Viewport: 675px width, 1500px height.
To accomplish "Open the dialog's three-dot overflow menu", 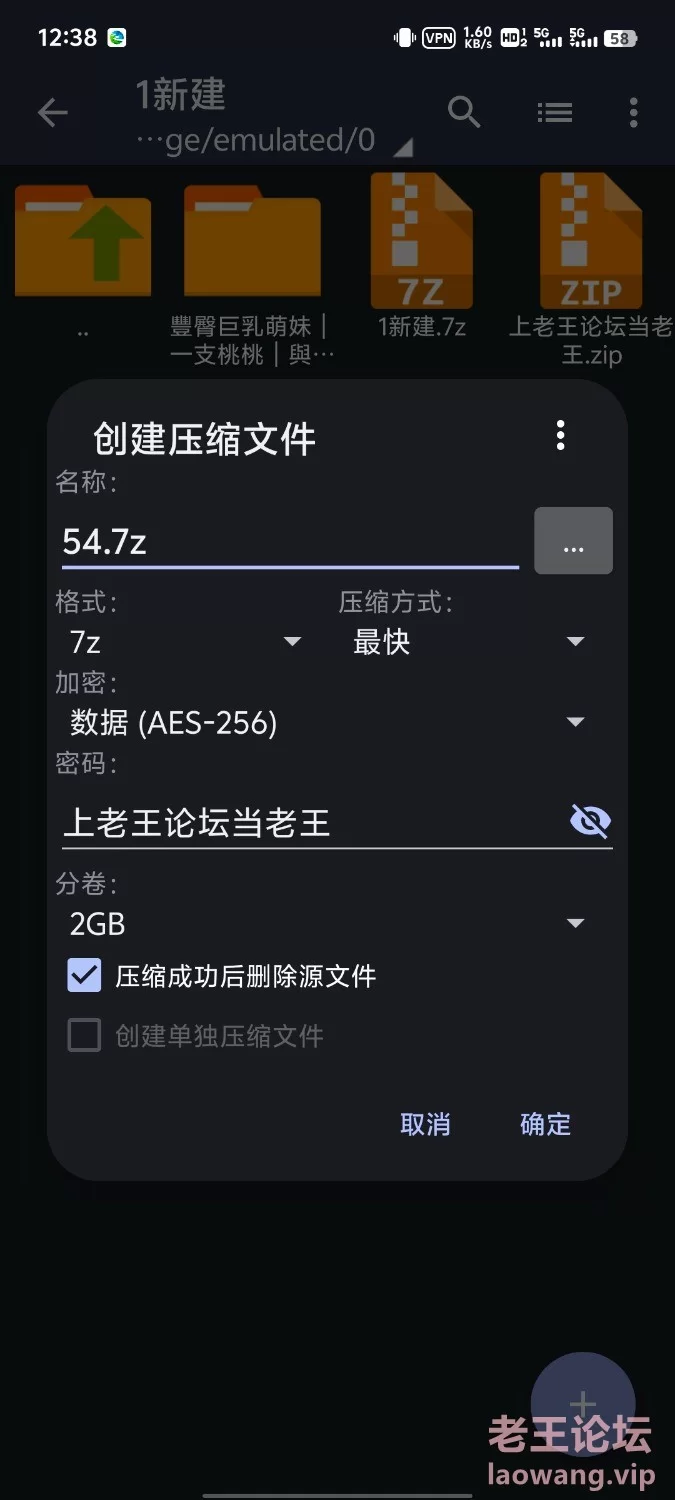I will point(560,435).
